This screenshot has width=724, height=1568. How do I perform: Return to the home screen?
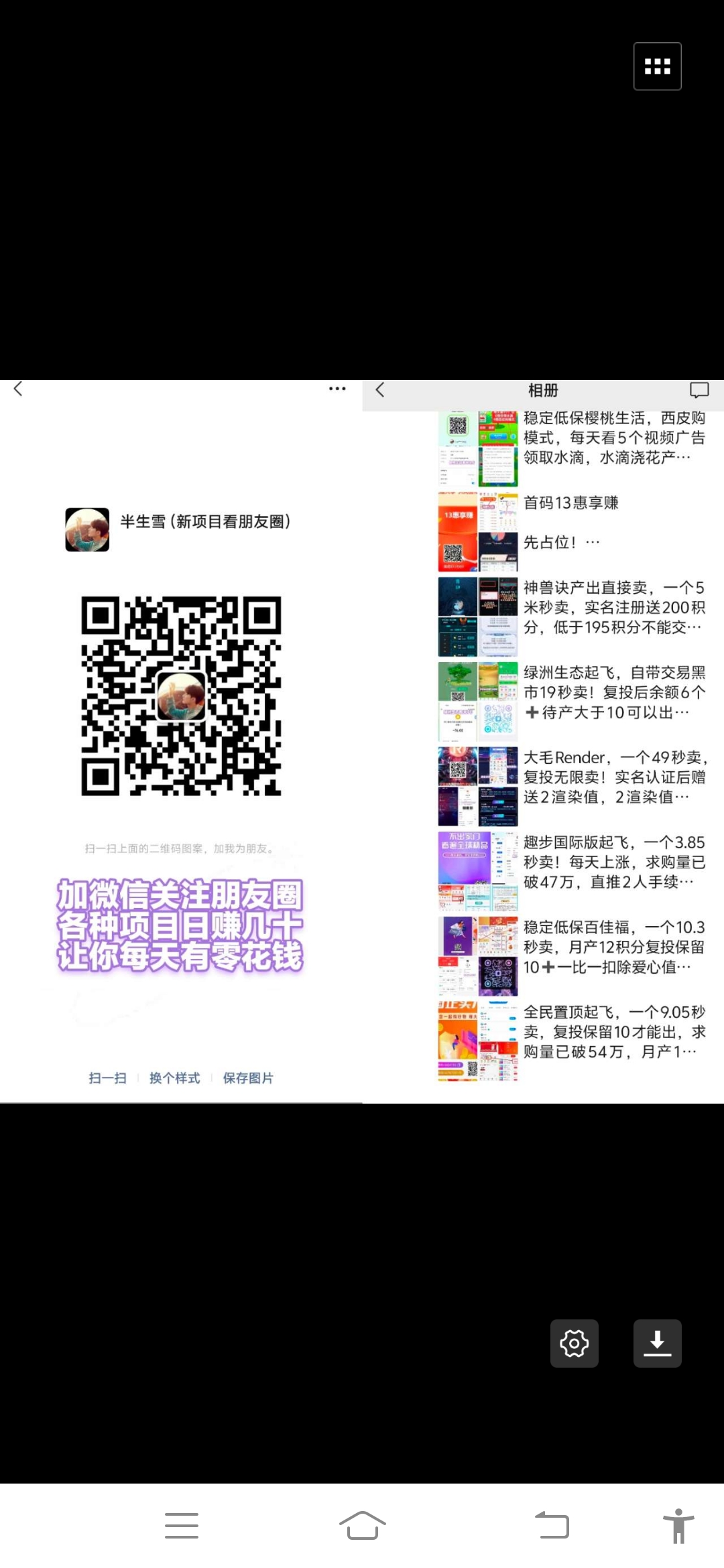click(x=362, y=1526)
